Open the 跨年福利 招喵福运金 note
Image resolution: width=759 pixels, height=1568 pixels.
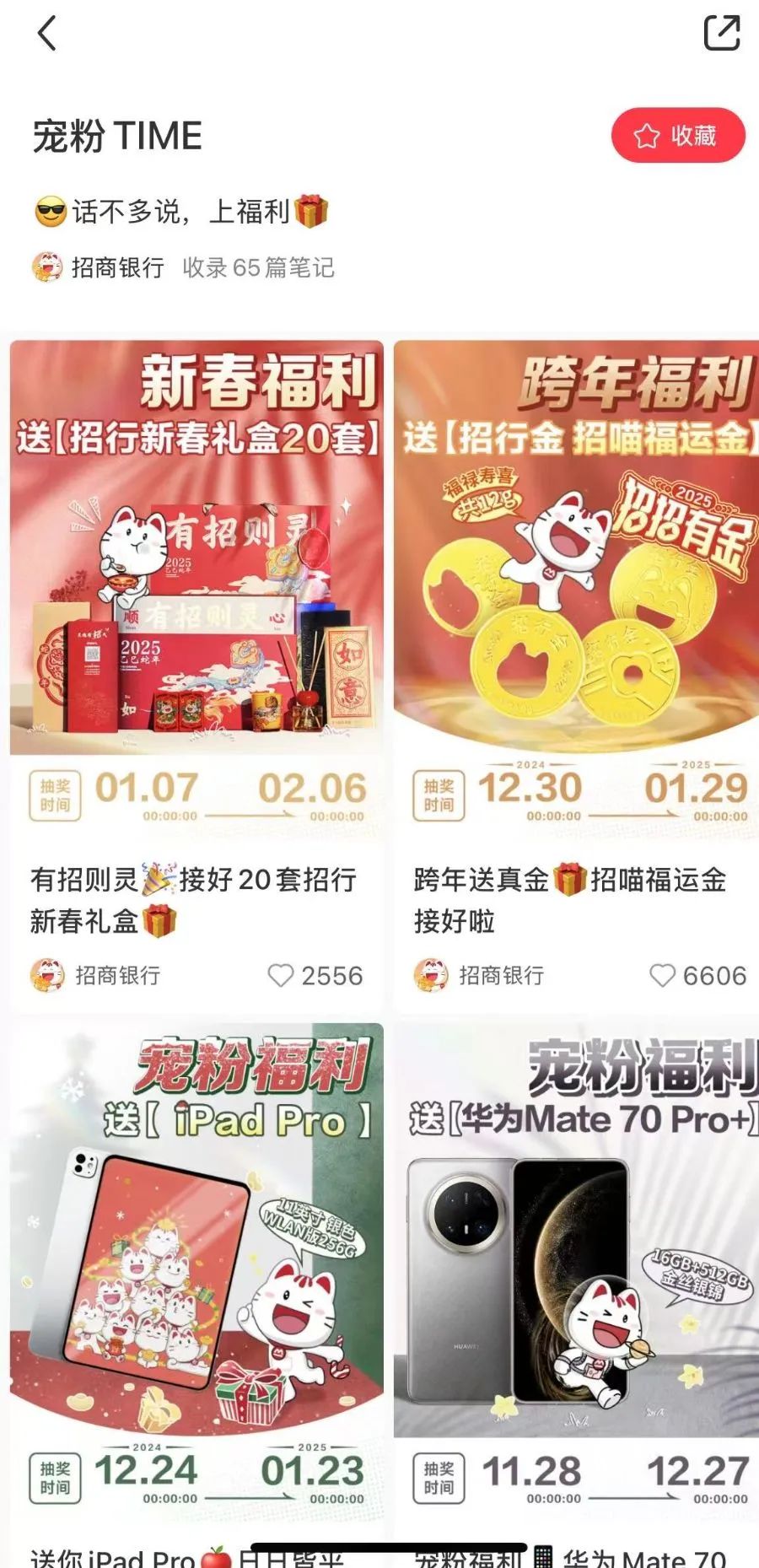click(576, 548)
